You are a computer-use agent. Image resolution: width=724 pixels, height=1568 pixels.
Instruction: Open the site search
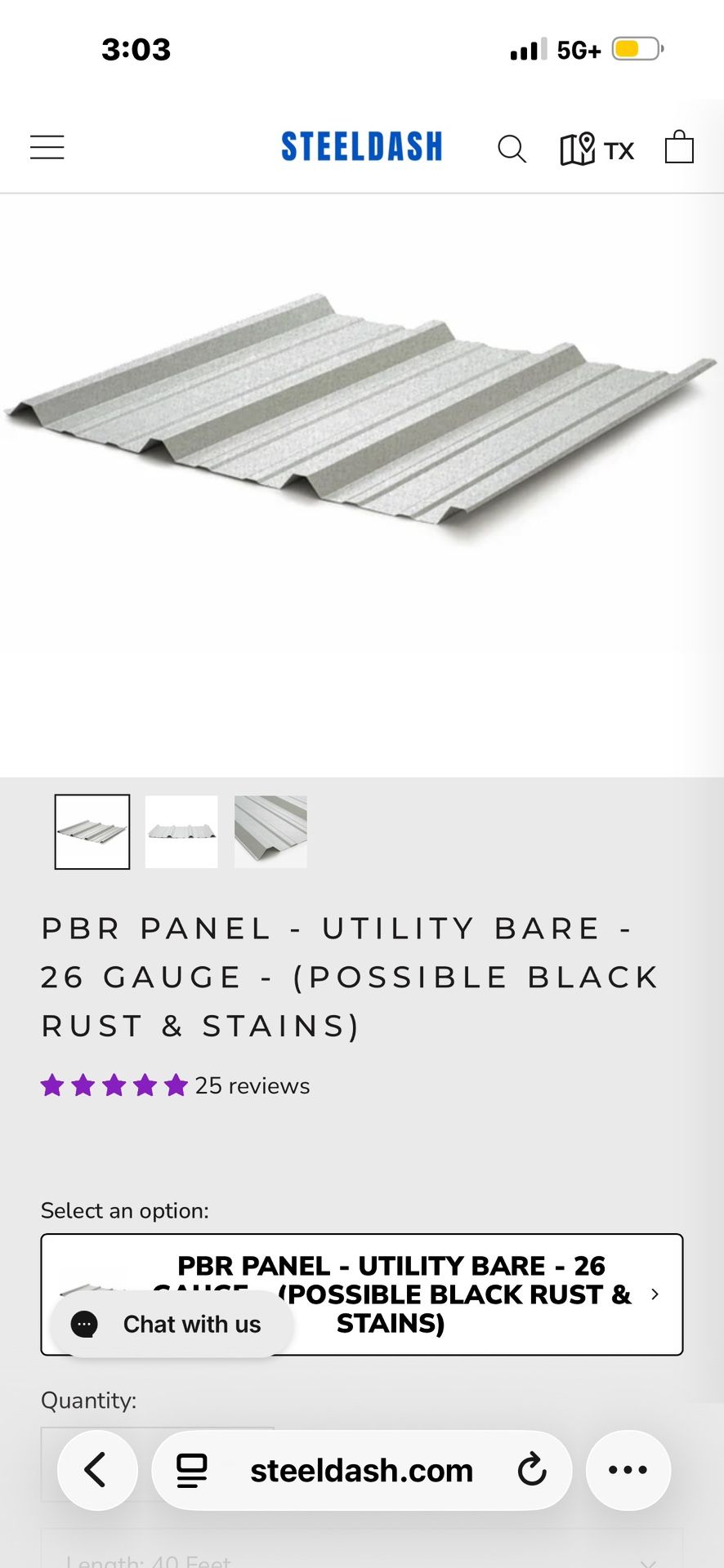512,149
